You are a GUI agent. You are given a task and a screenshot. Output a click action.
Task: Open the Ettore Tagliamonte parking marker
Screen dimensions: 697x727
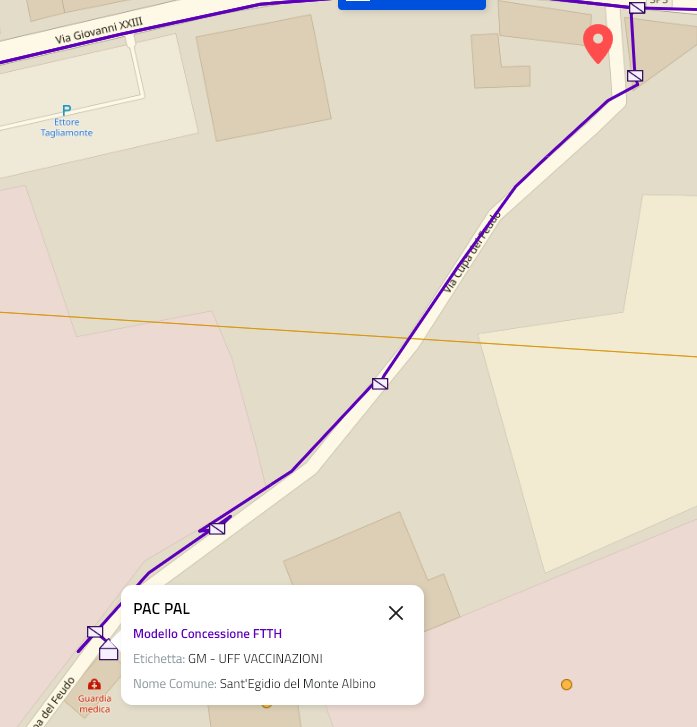(66, 110)
